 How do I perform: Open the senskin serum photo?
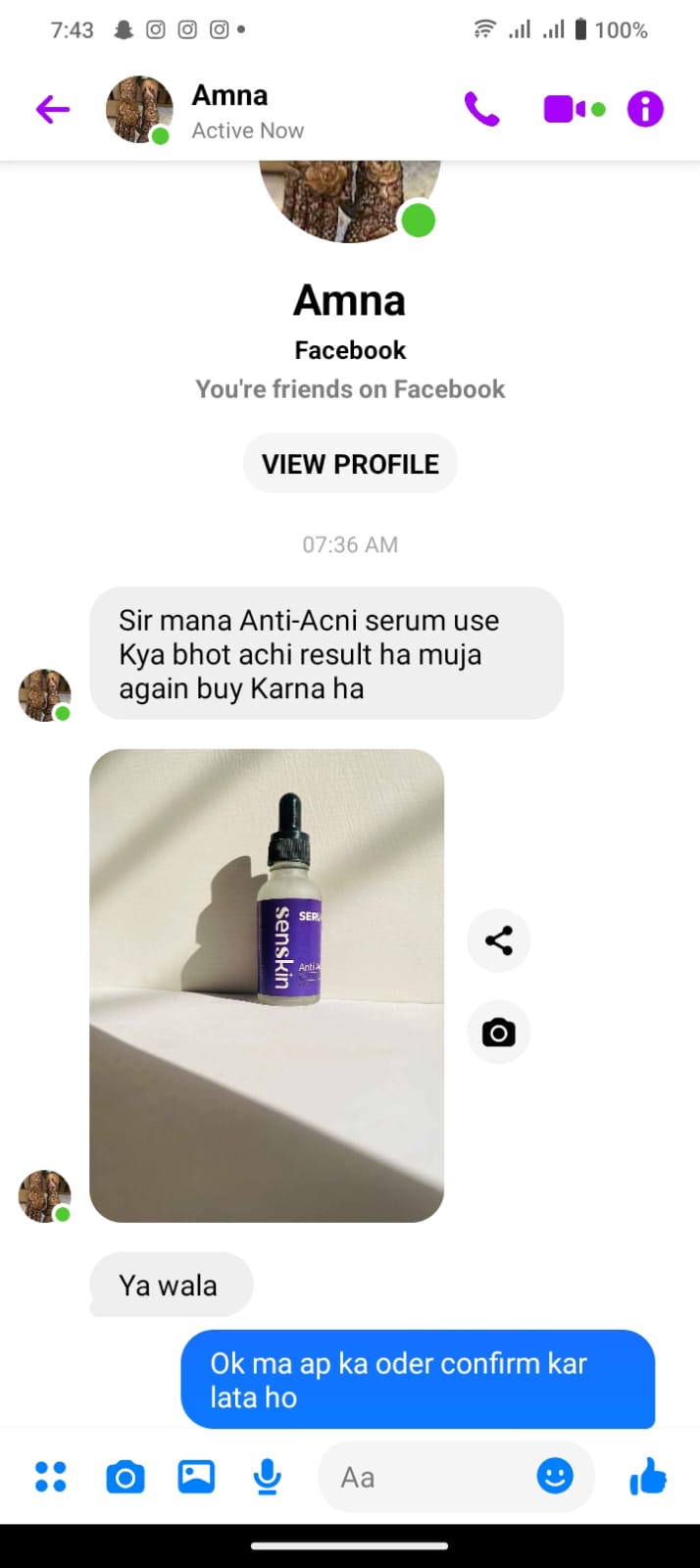point(267,985)
